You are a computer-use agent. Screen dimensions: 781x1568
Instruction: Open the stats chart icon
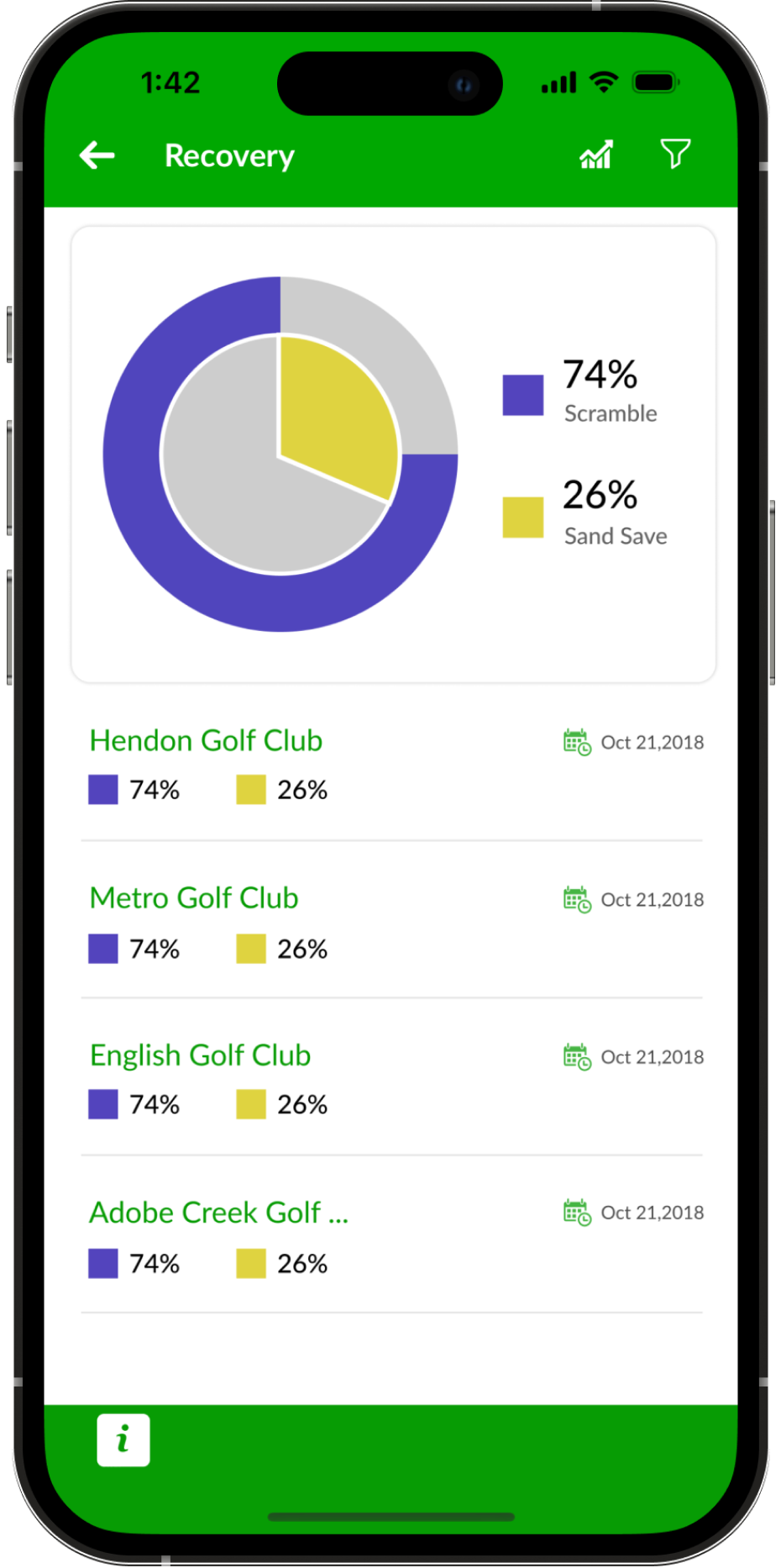point(596,155)
